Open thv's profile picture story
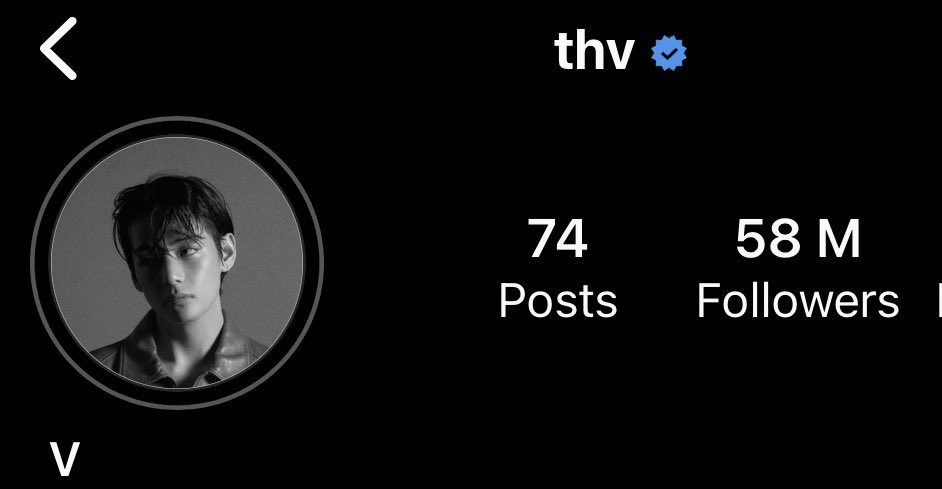Viewport: 942px width, 489px height. click(x=177, y=263)
